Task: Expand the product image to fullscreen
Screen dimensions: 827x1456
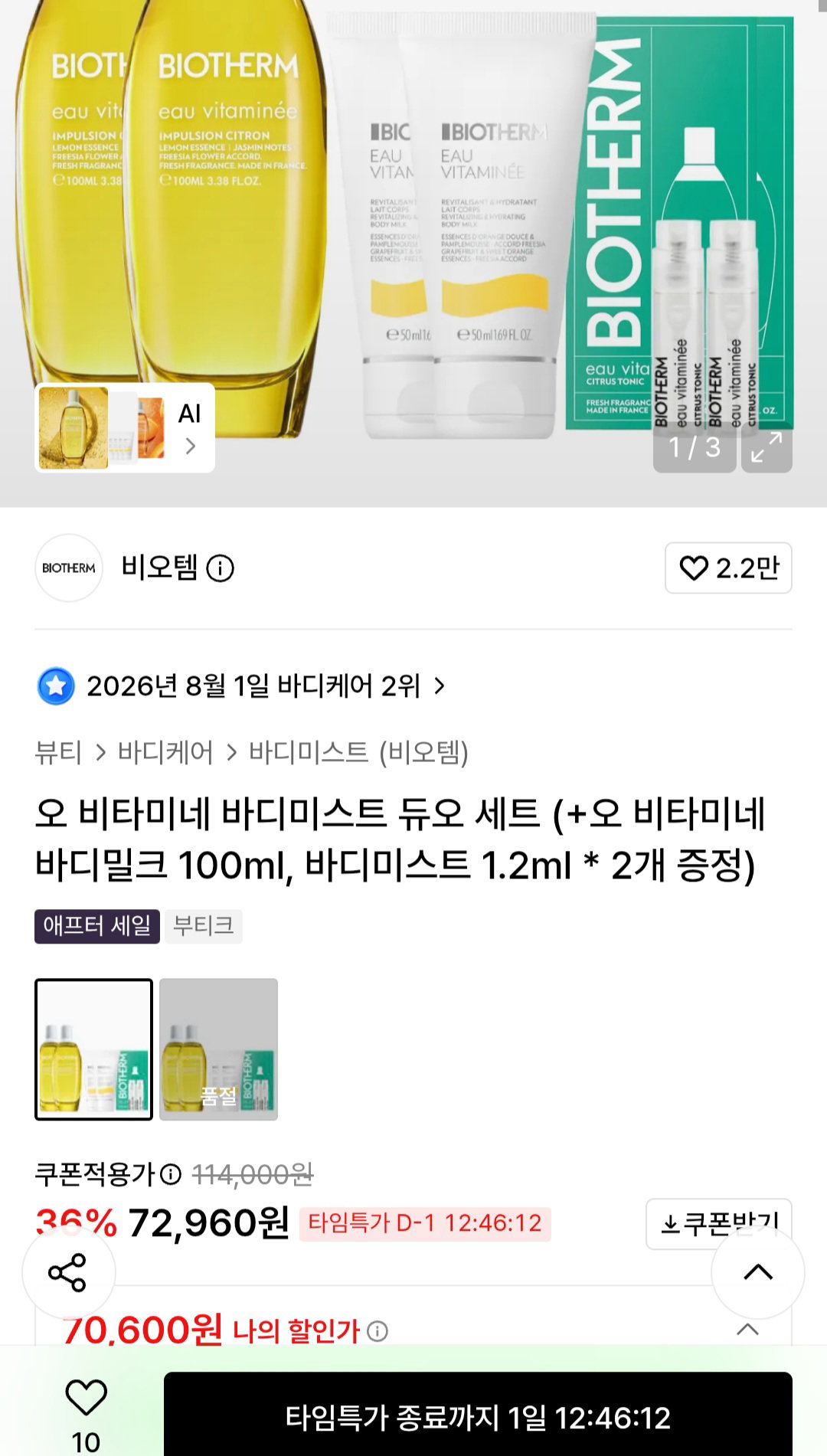Action: 767,447
